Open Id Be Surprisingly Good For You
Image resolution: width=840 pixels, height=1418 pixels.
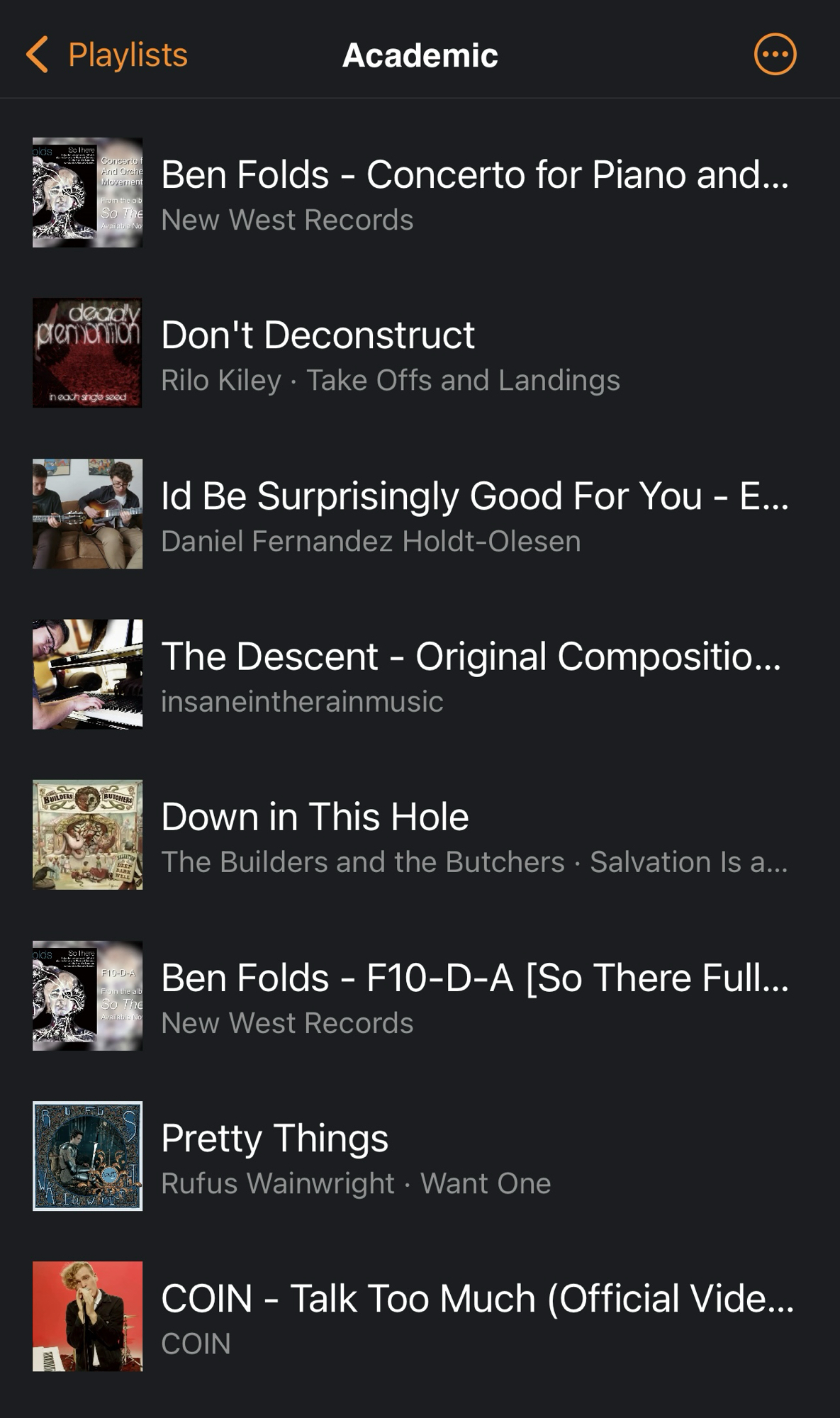474,514
